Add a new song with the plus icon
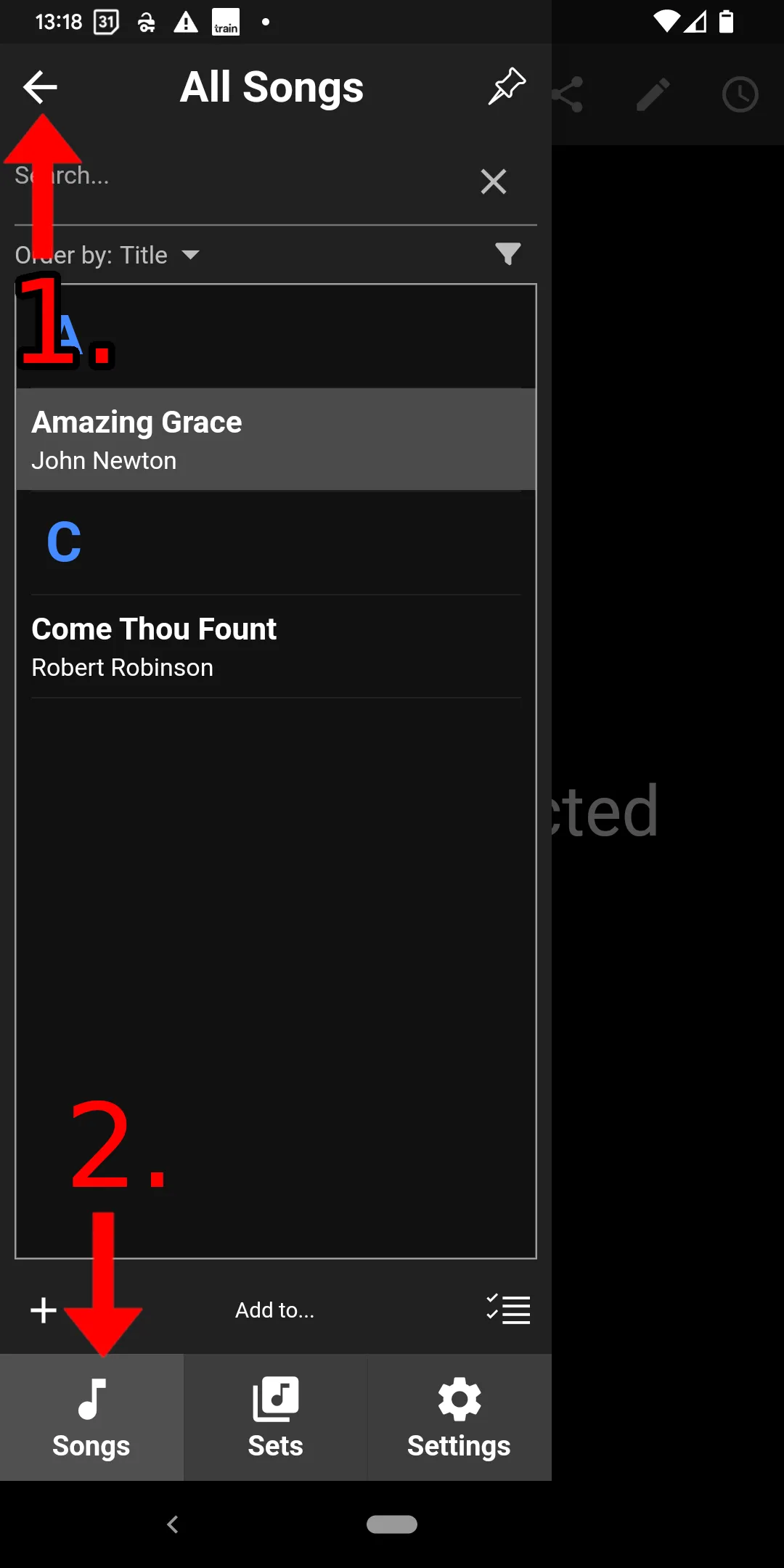The image size is (784, 1568). tap(43, 1310)
